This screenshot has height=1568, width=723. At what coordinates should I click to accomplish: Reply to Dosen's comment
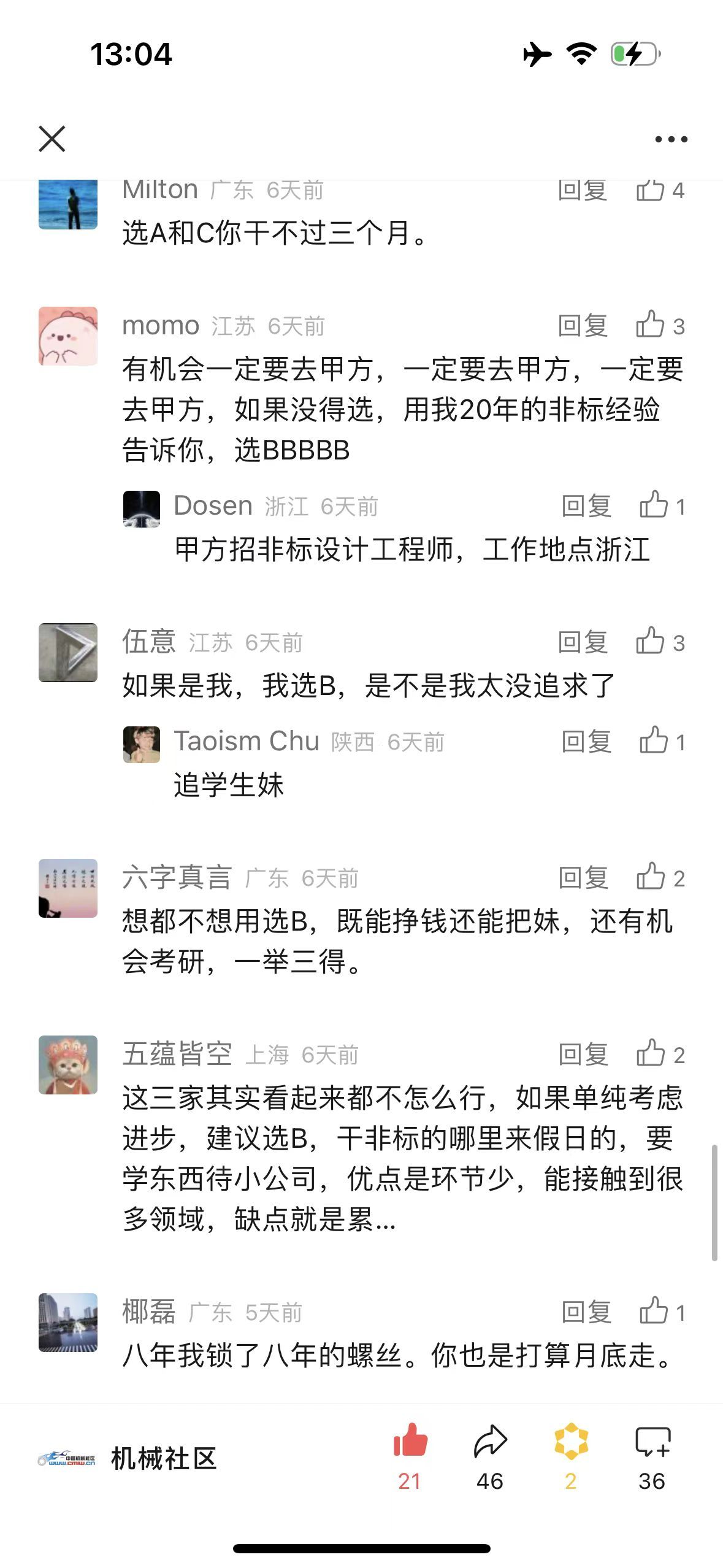click(586, 506)
